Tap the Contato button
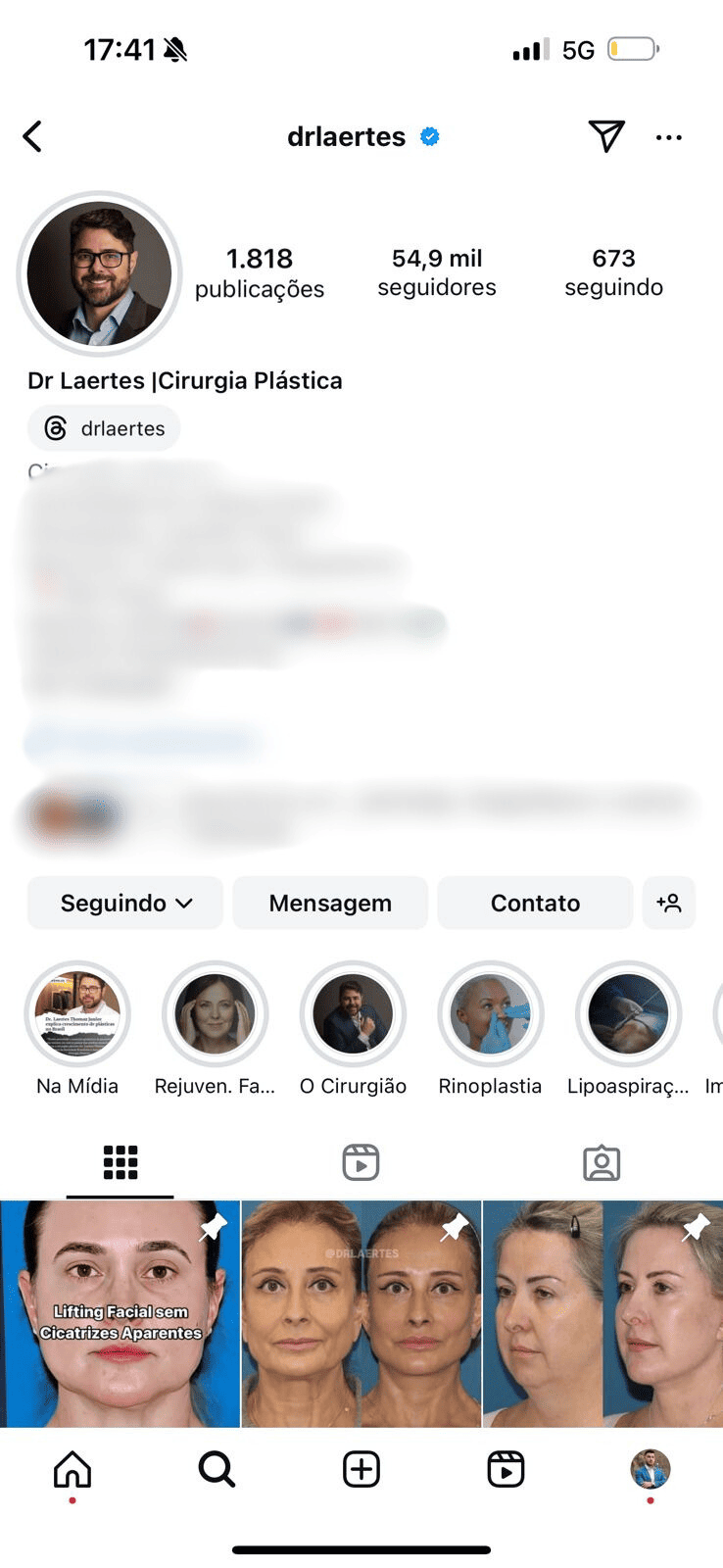723x1568 pixels. [x=535, y=903]
